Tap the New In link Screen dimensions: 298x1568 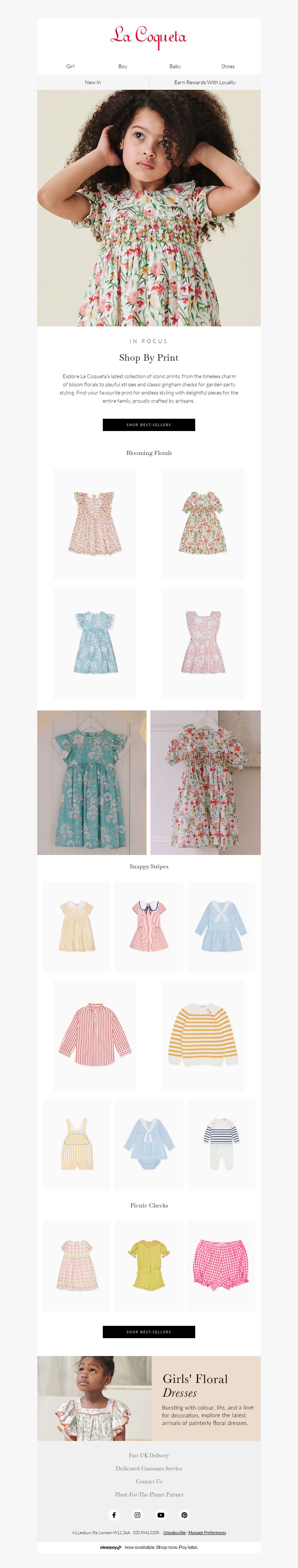click(x=93, y=82)
